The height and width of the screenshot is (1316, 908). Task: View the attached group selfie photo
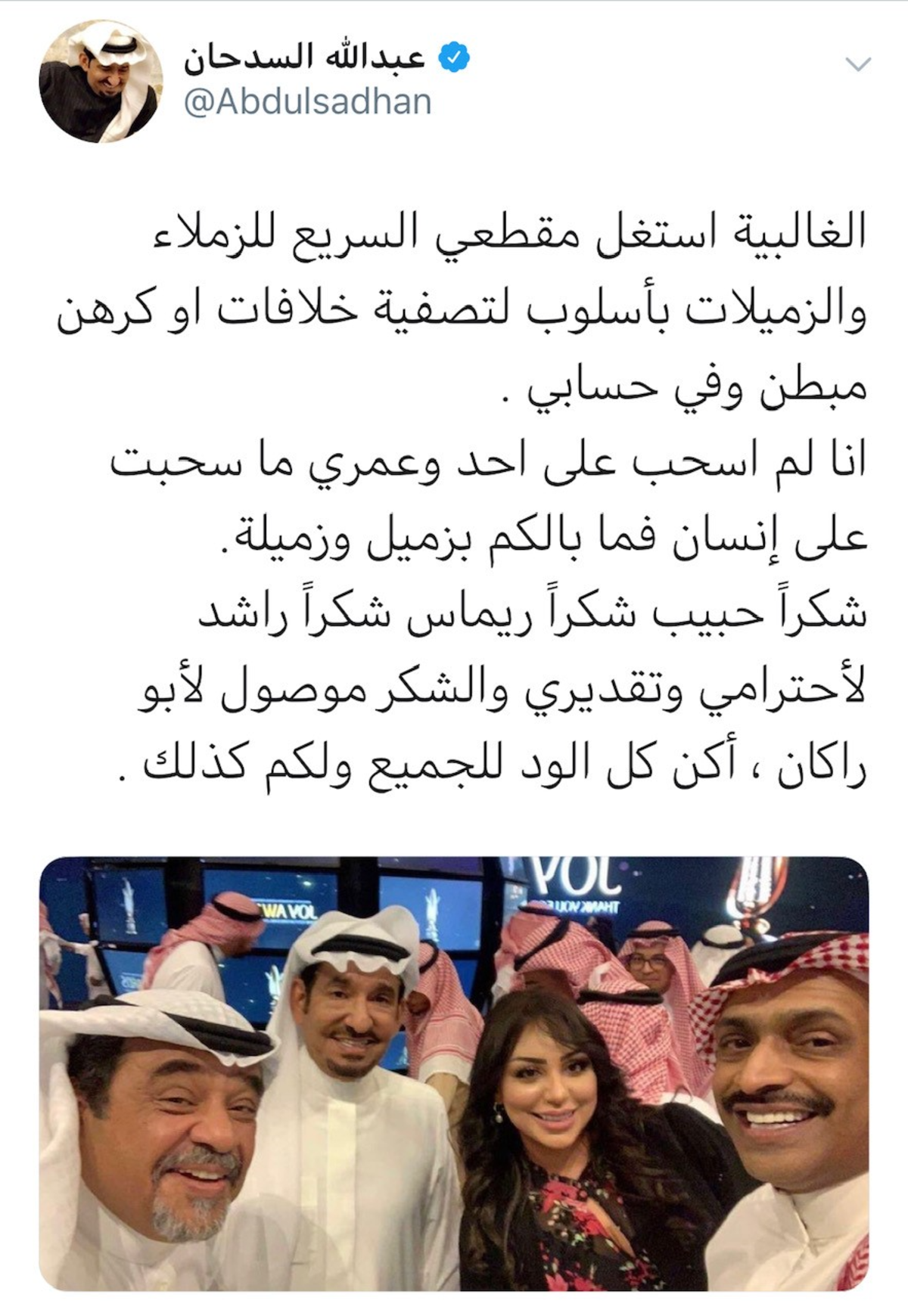(454, 1073)
